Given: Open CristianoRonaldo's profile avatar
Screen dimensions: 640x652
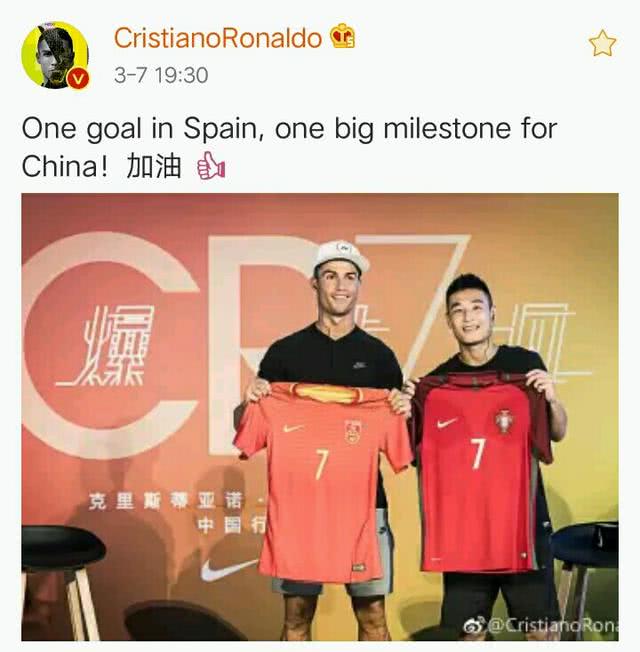Looking at the screenshot, I should [x=54, y=54].
